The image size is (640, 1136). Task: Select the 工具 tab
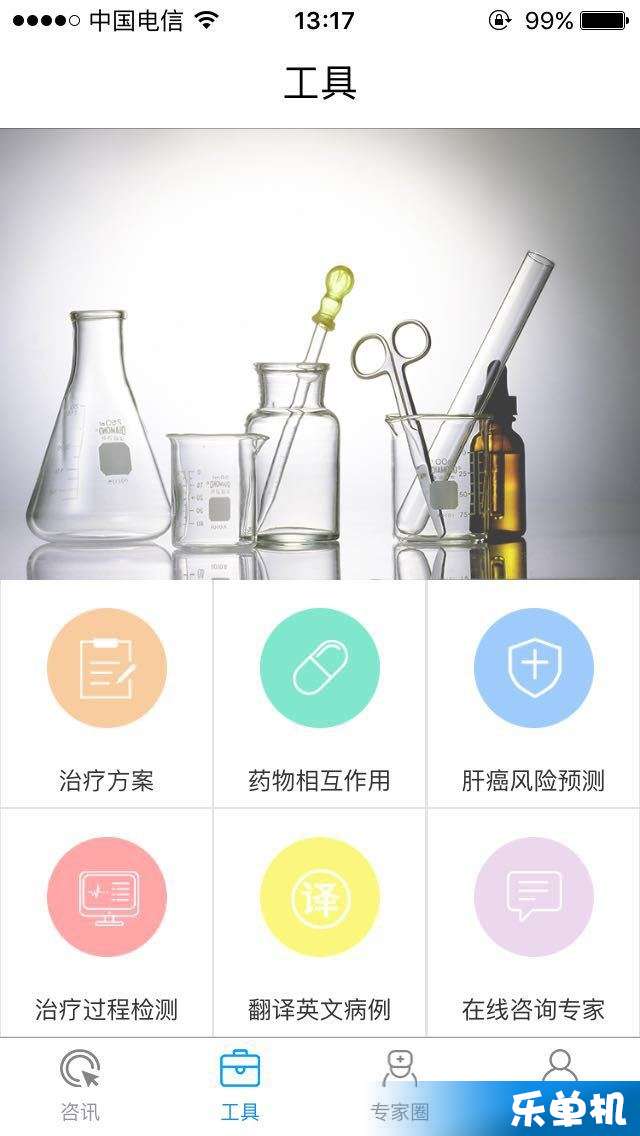click(240, 1085)
